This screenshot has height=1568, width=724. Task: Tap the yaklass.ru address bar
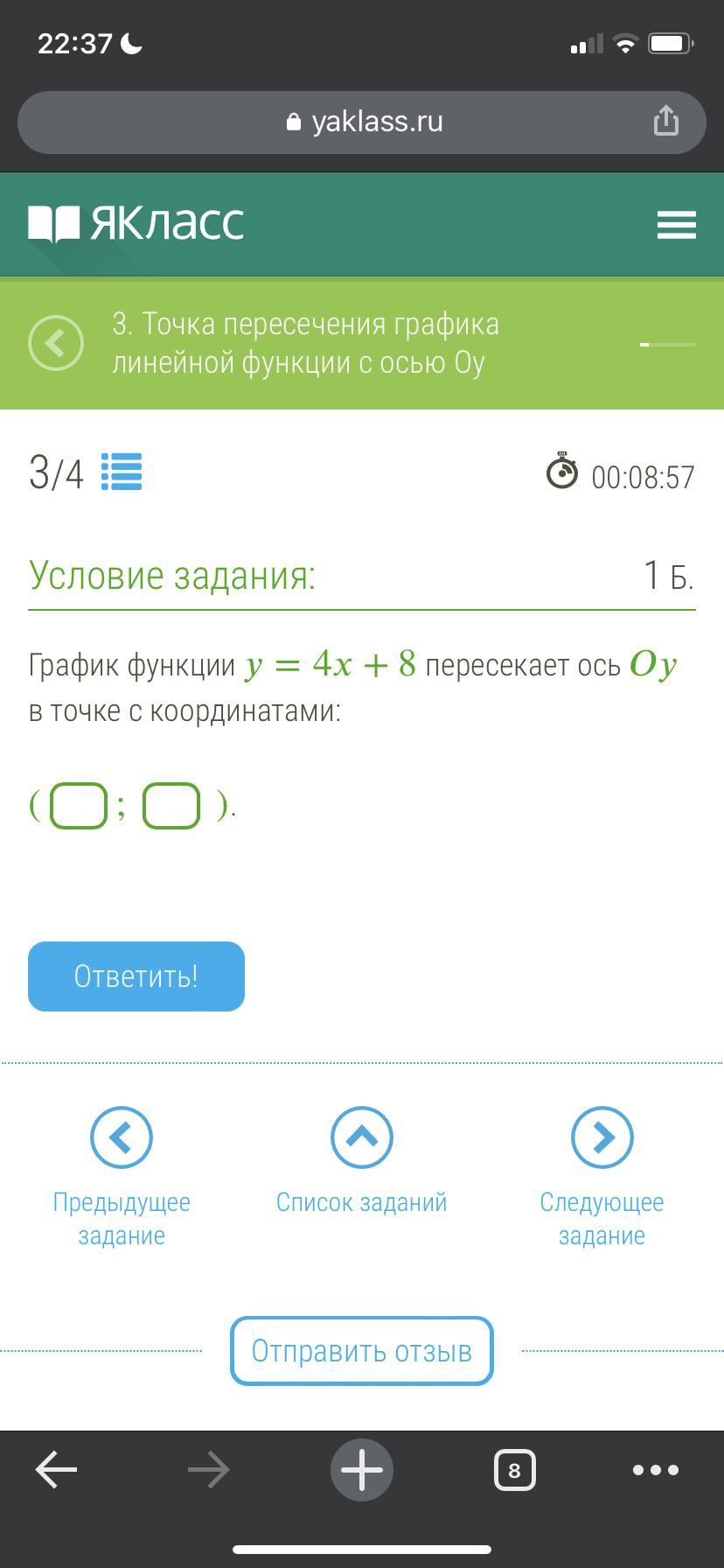[362, 122]
